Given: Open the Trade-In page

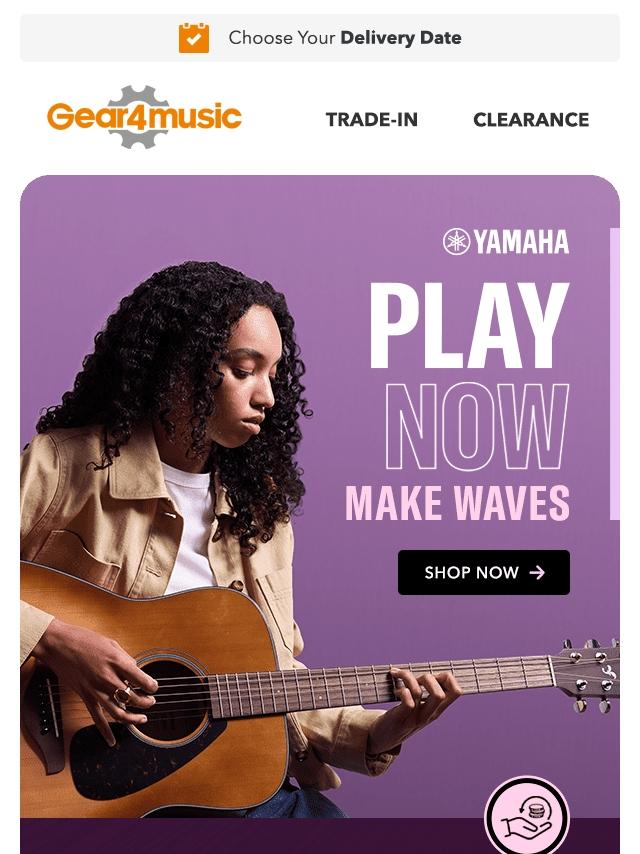Looking at the screenshot, I should coord(371,120).
